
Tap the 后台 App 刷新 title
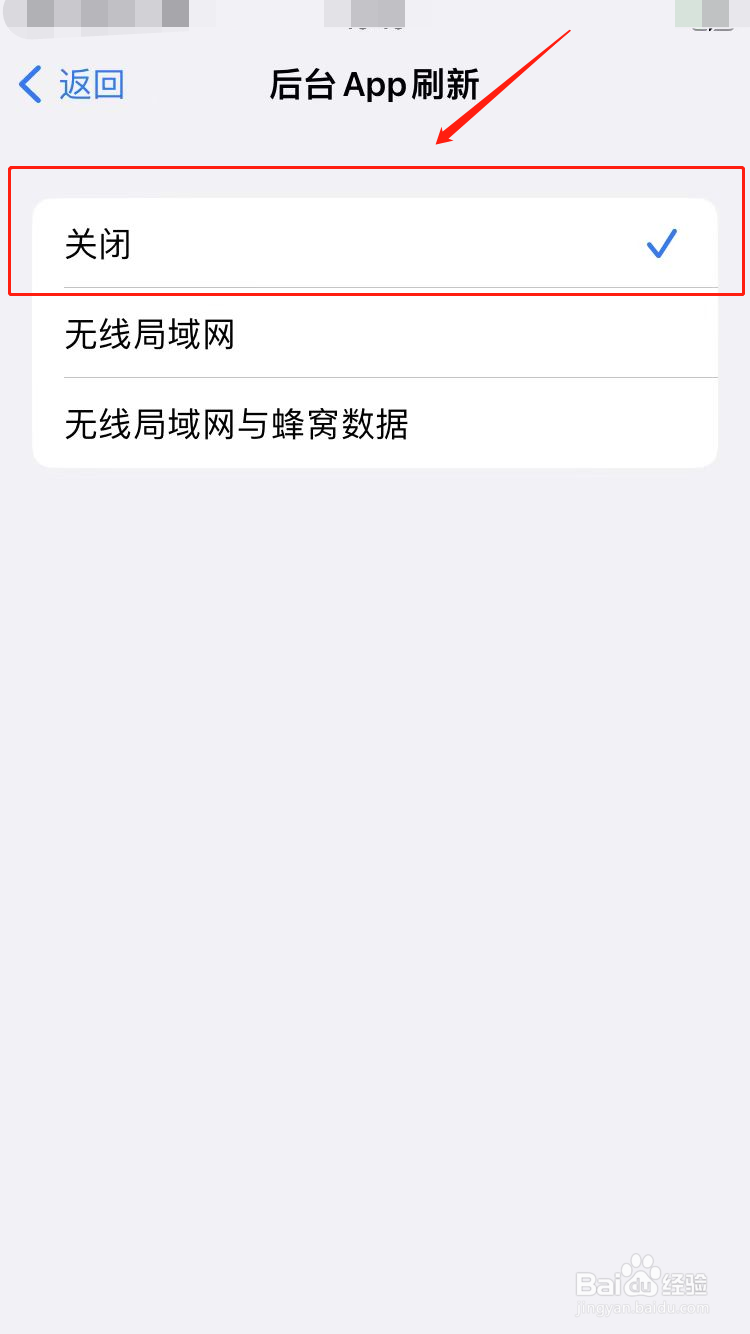375,85
